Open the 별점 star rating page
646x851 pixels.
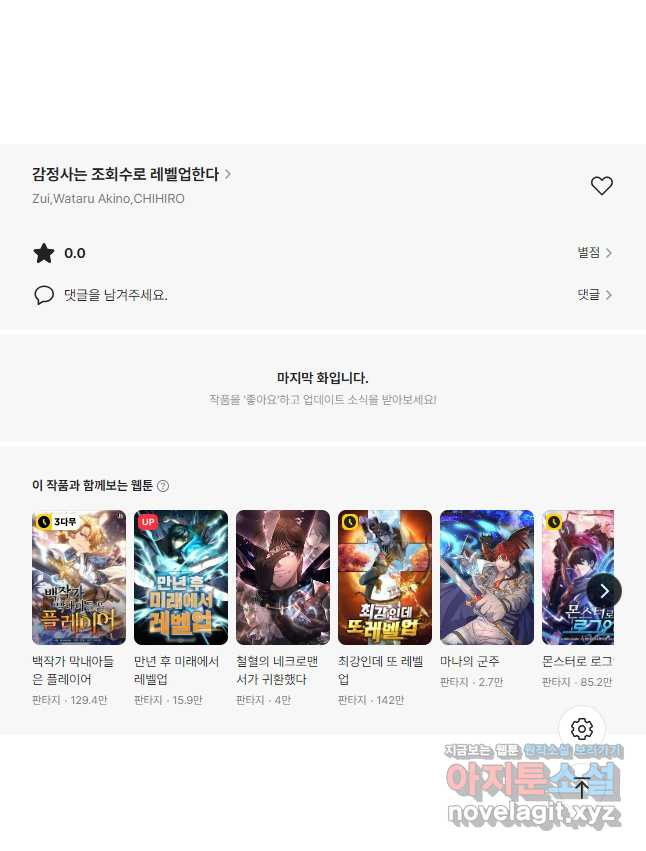(x=594, y=253)
